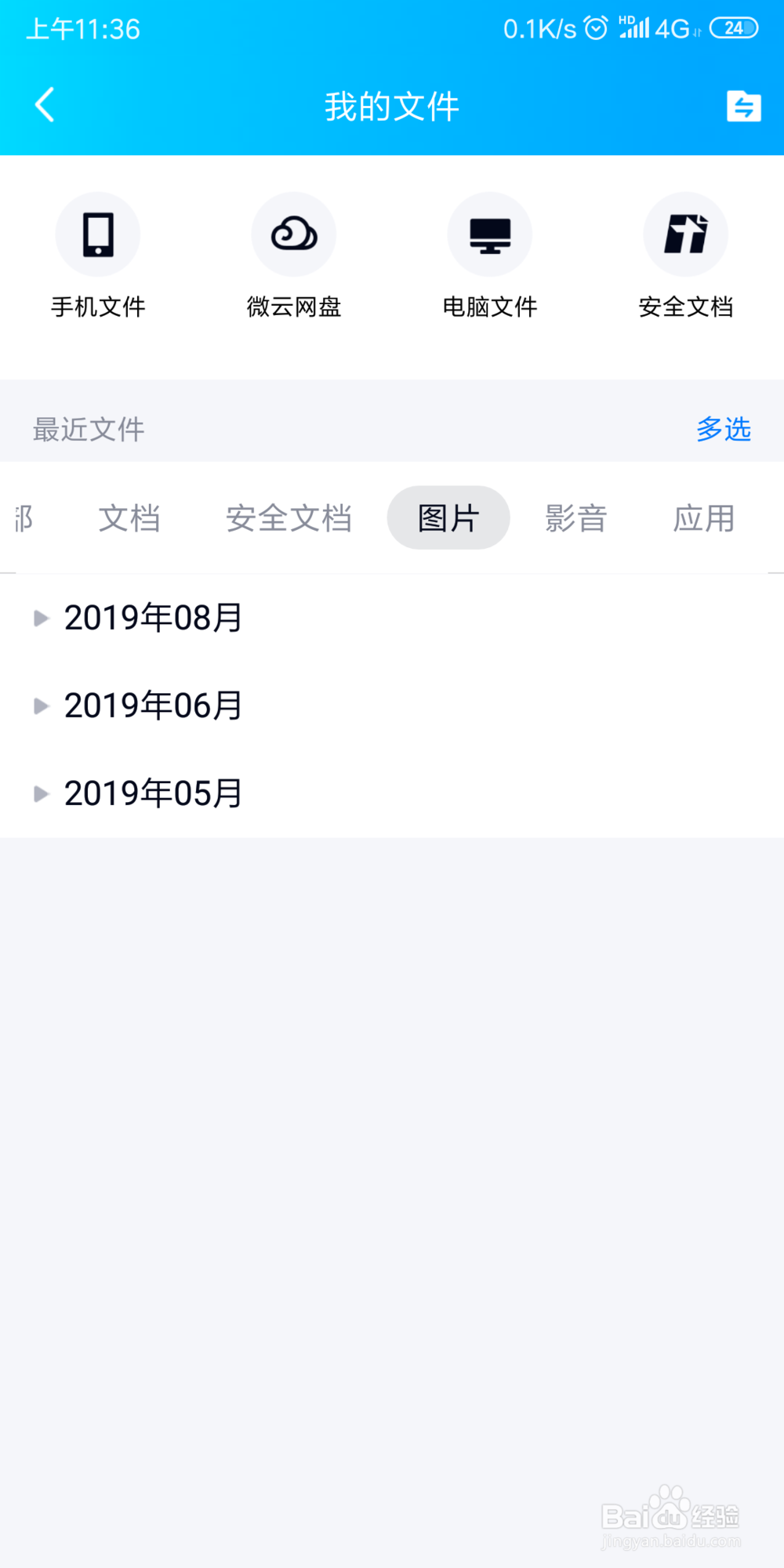Tap the back arrow to leave 我的文件
The width and height of the screenshot is (784, 1568).
44,106
